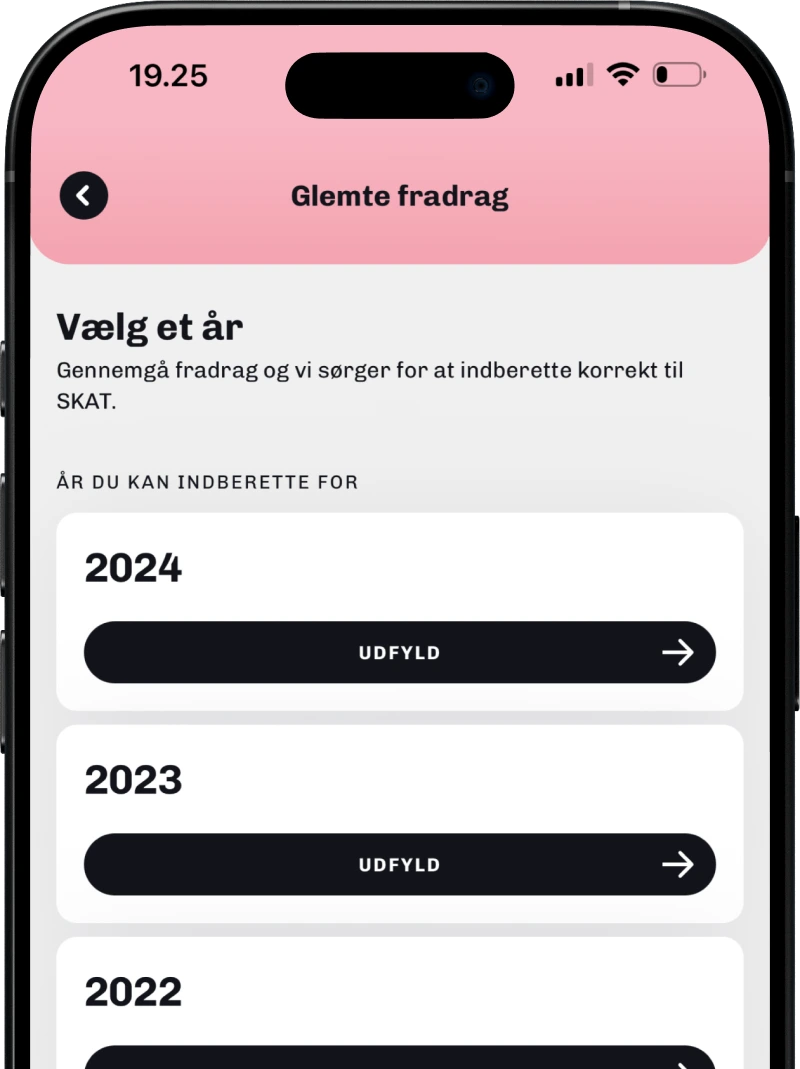Tap Udfyld for year 2023

[x=400, y=865]
